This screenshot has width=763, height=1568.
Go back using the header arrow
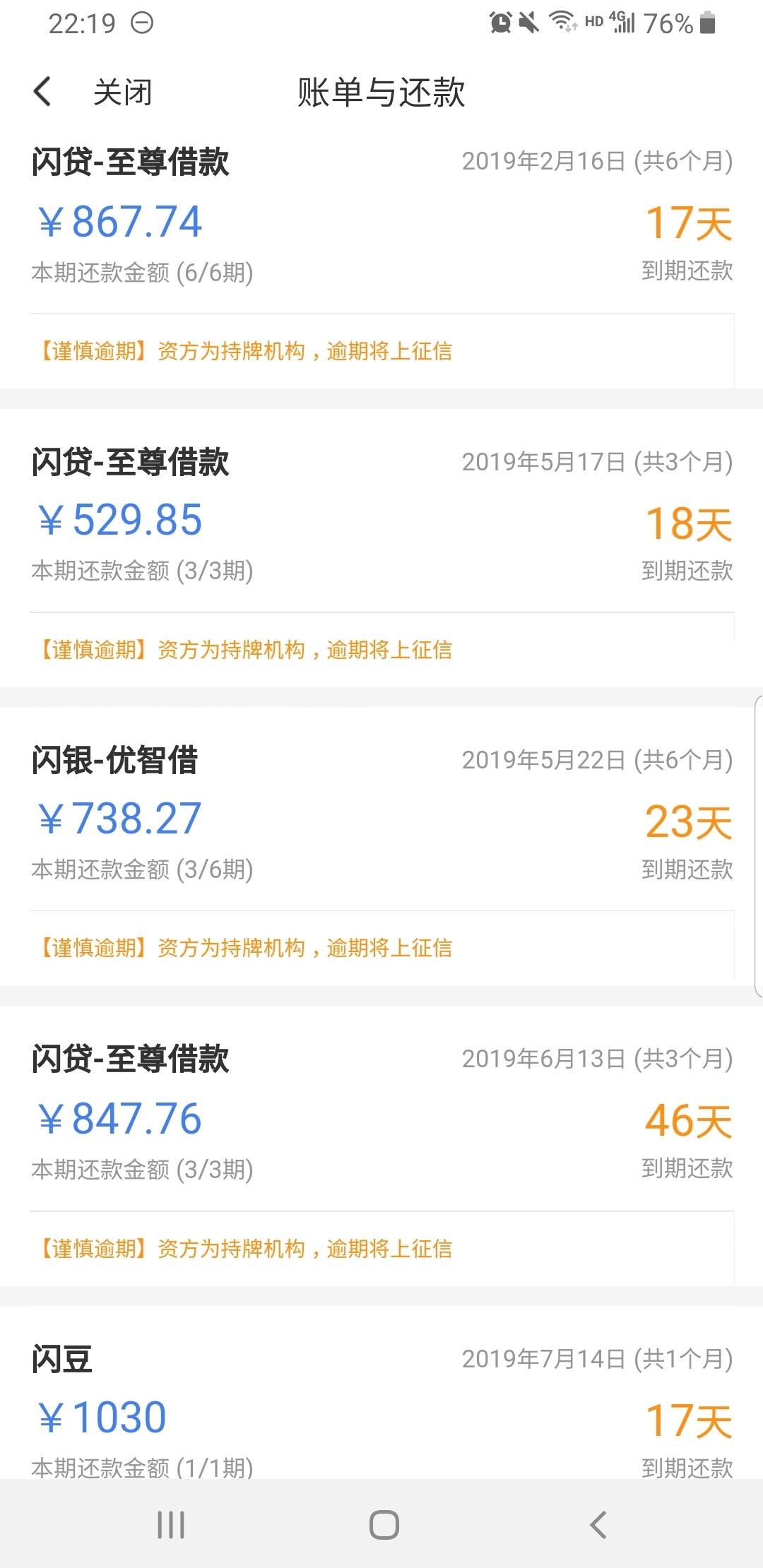pos(42,92)
